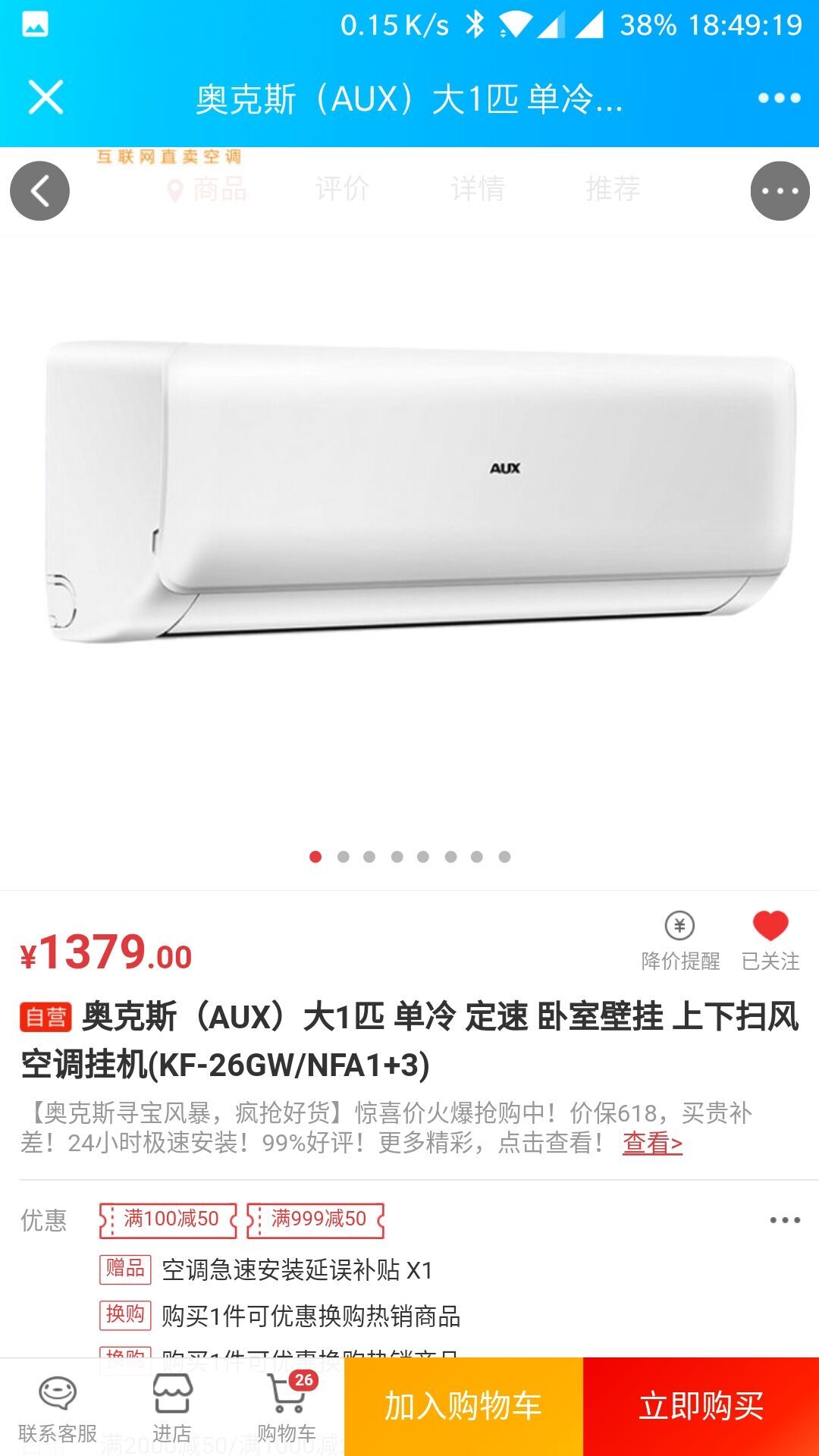This screenshot has height=1456, width=819.
Task: Close the product webview with the X
Action: (45, 97)
